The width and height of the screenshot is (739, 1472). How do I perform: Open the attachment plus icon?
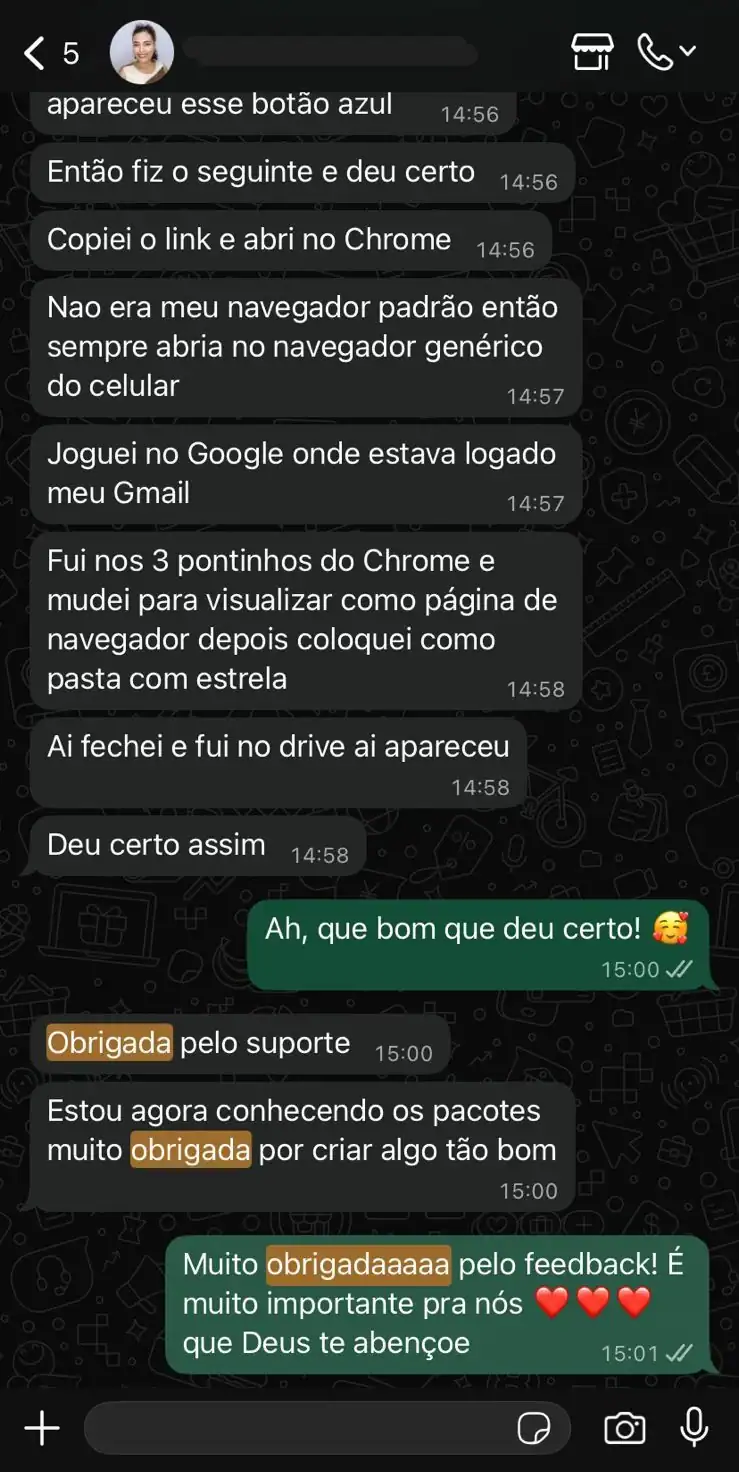pyautogui.click(x=42, y=1428)
